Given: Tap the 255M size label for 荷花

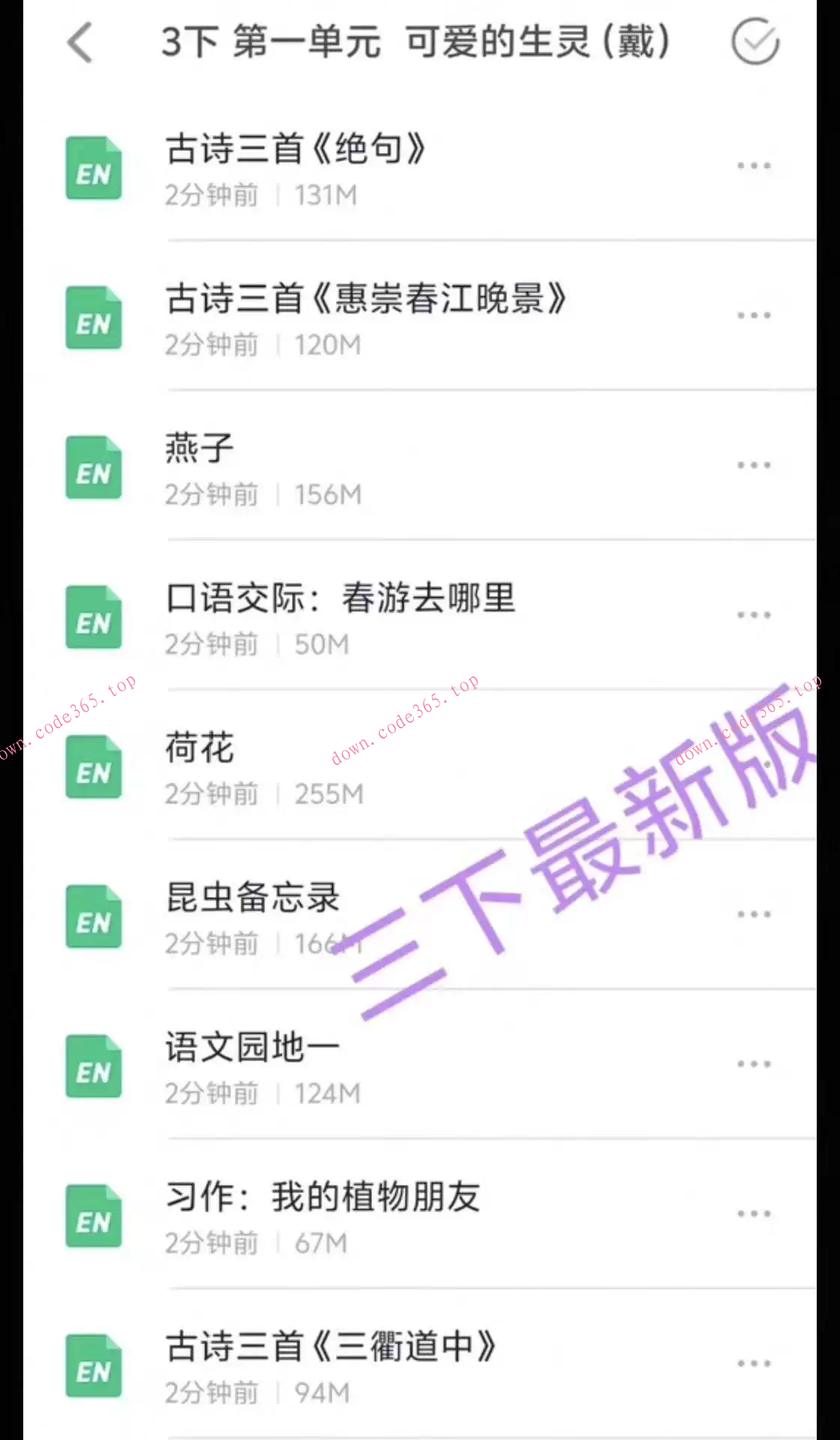Looking at the screenshot, I should pyautogui.click(x=328, y=793).
